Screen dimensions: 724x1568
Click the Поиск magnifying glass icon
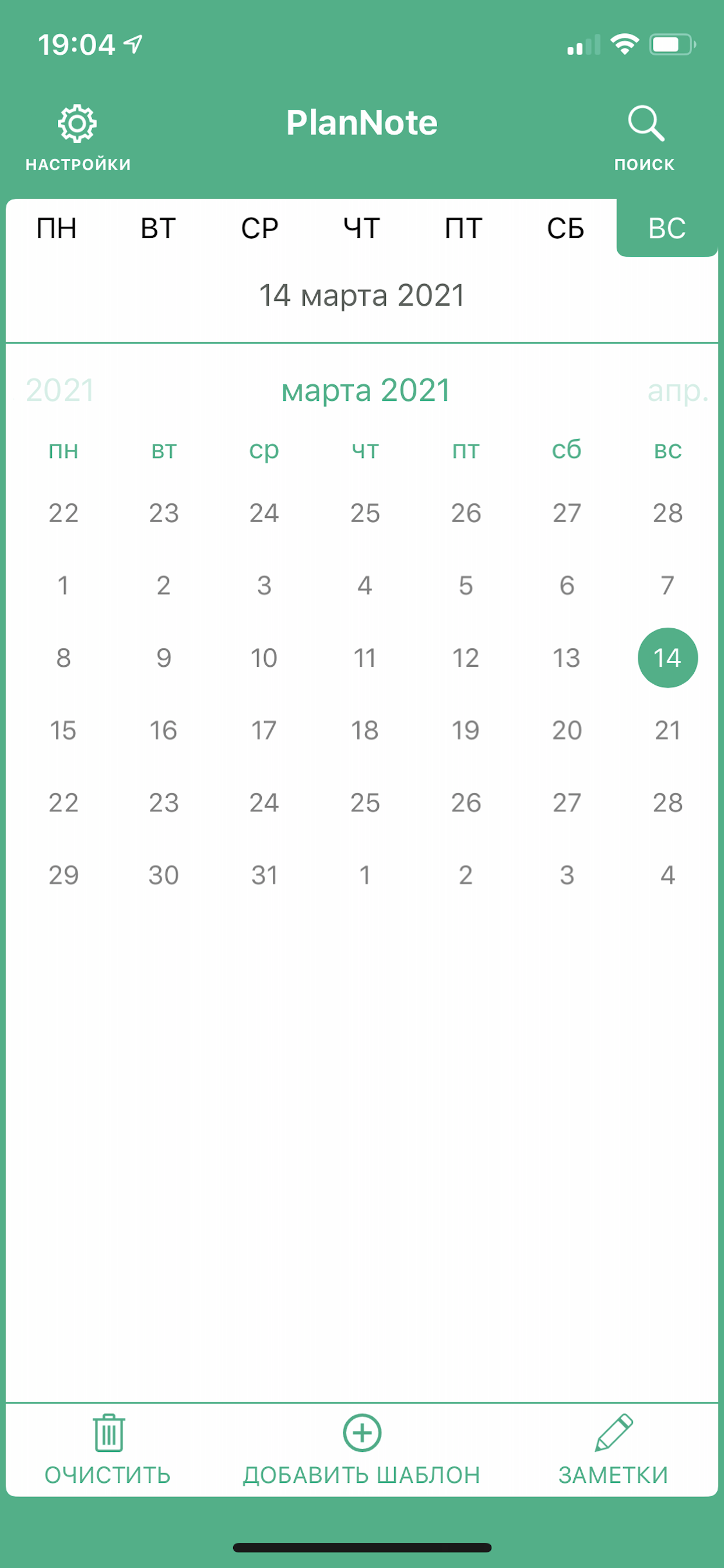(x=646, y=123)
